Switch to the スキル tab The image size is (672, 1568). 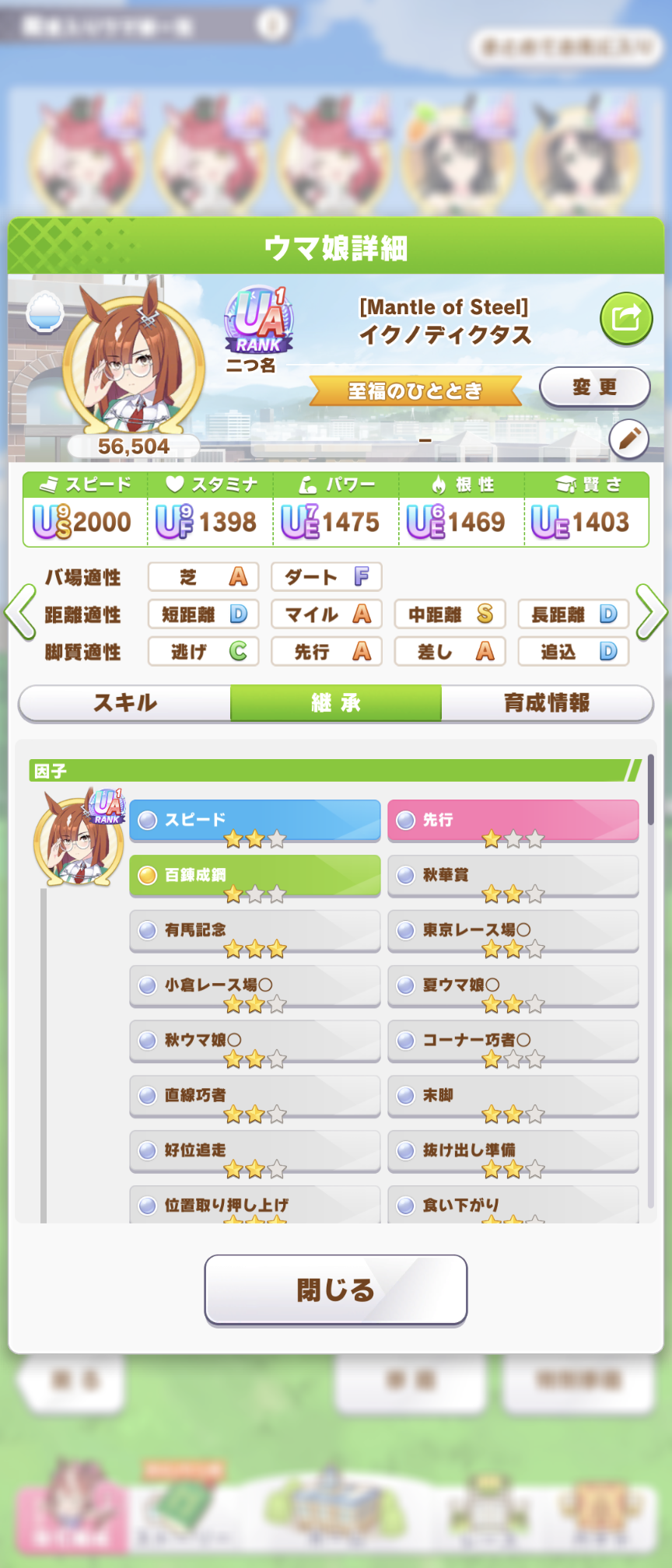click(125, 703)
